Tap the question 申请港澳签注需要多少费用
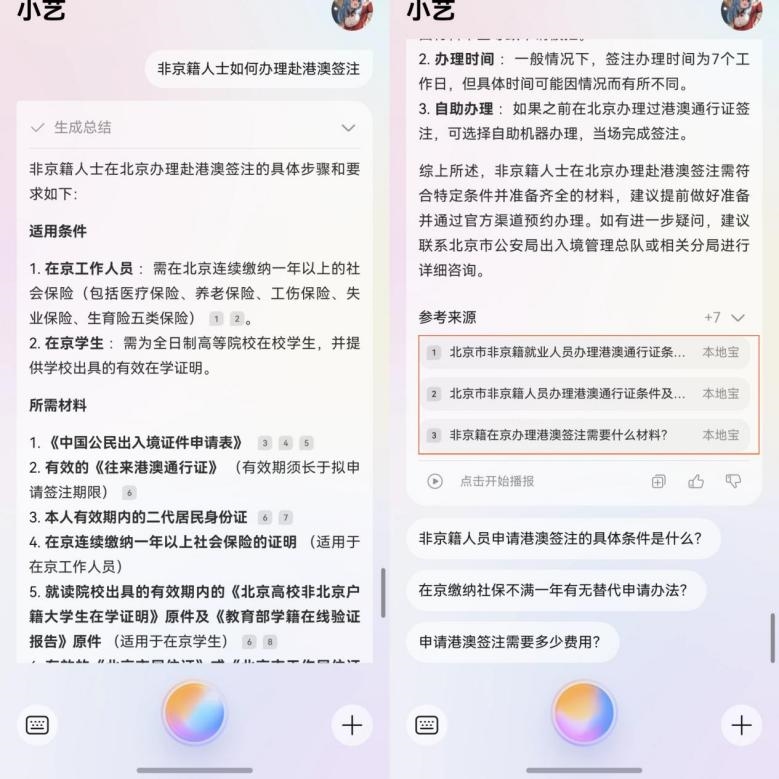The image size is (779, 779). tap(512, 642)
